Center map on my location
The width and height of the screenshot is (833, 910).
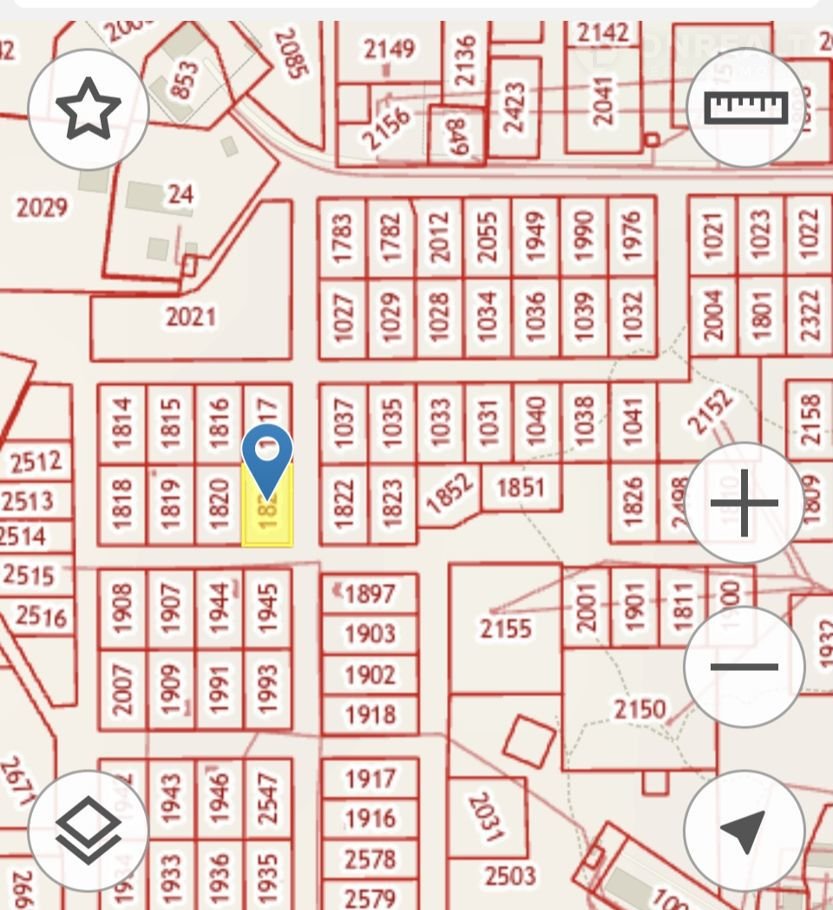tap(744, 830)
